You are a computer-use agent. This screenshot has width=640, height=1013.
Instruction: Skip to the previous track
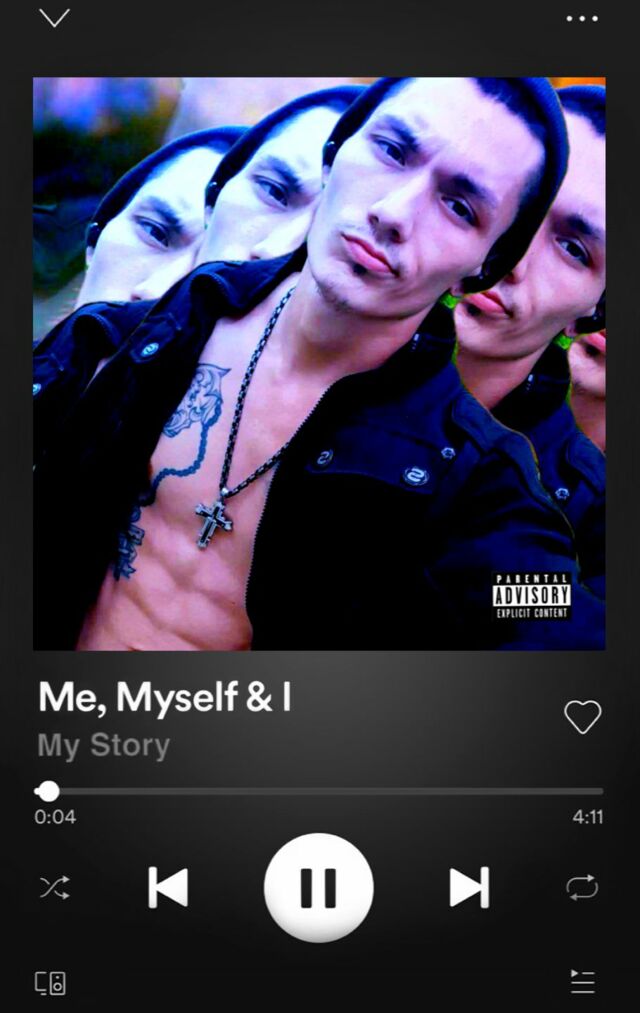(x=168, y=887)
